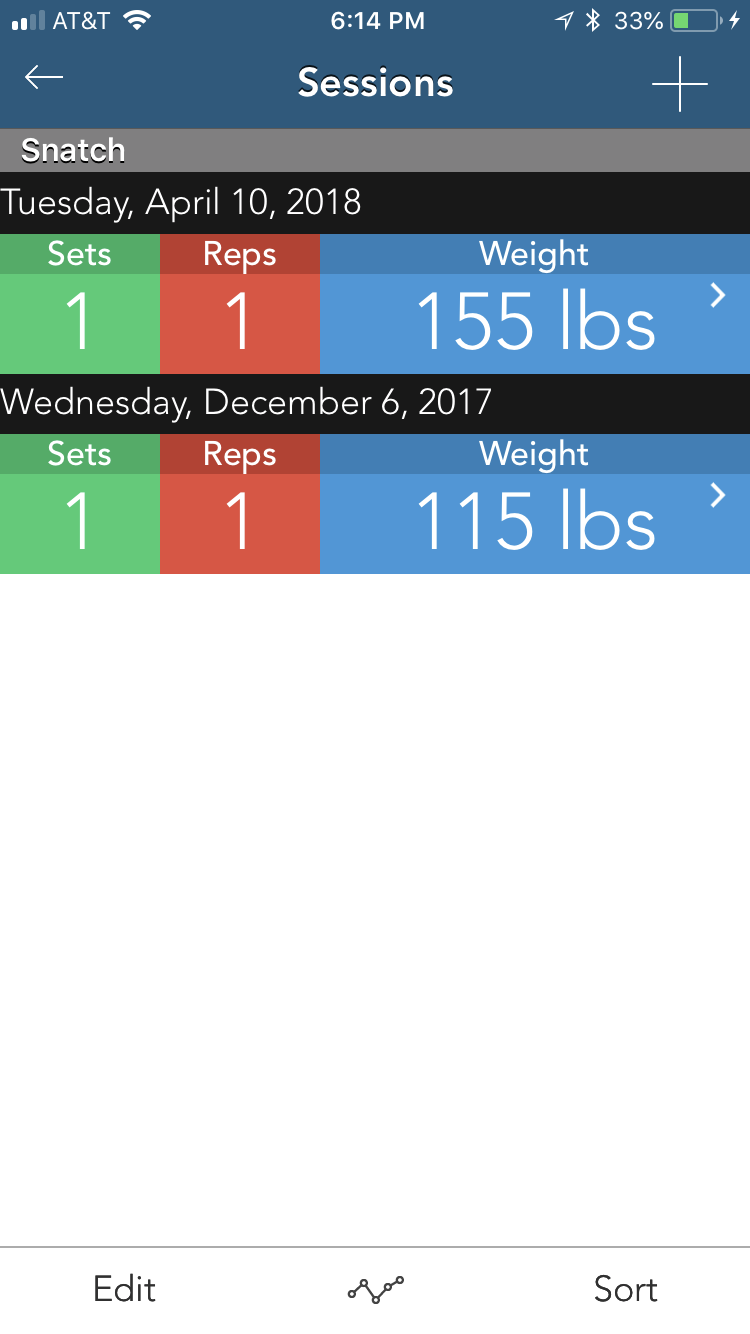
Task: Open the progress graph icon
Action: point(376,1289)
